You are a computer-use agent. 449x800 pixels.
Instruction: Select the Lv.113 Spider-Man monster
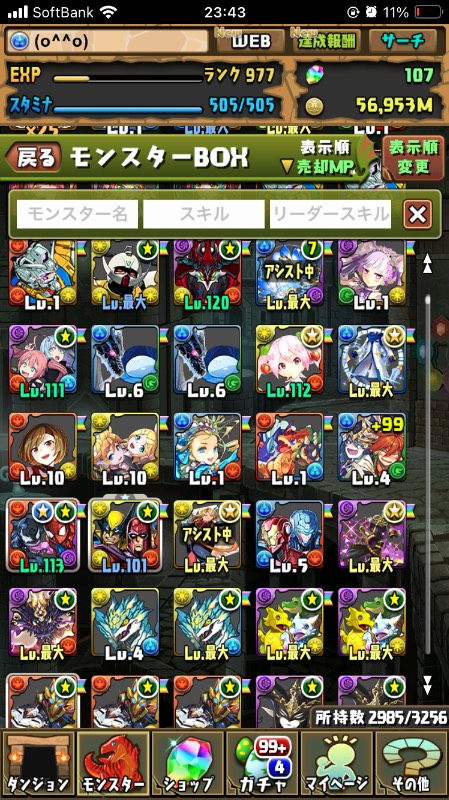[43, 535]
